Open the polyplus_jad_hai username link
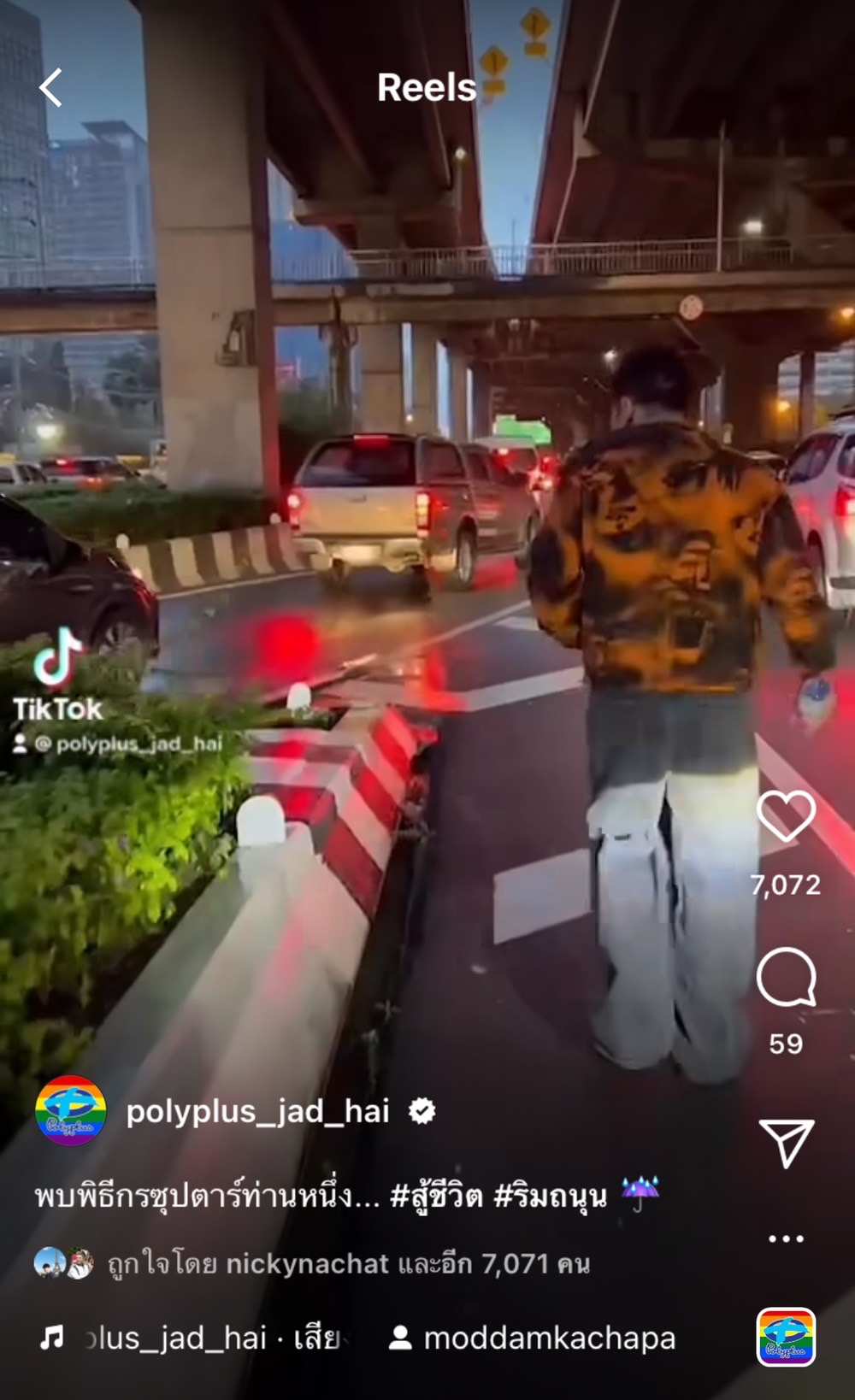The width and height of the screenshot is (855, 1400). (258, 1111)
